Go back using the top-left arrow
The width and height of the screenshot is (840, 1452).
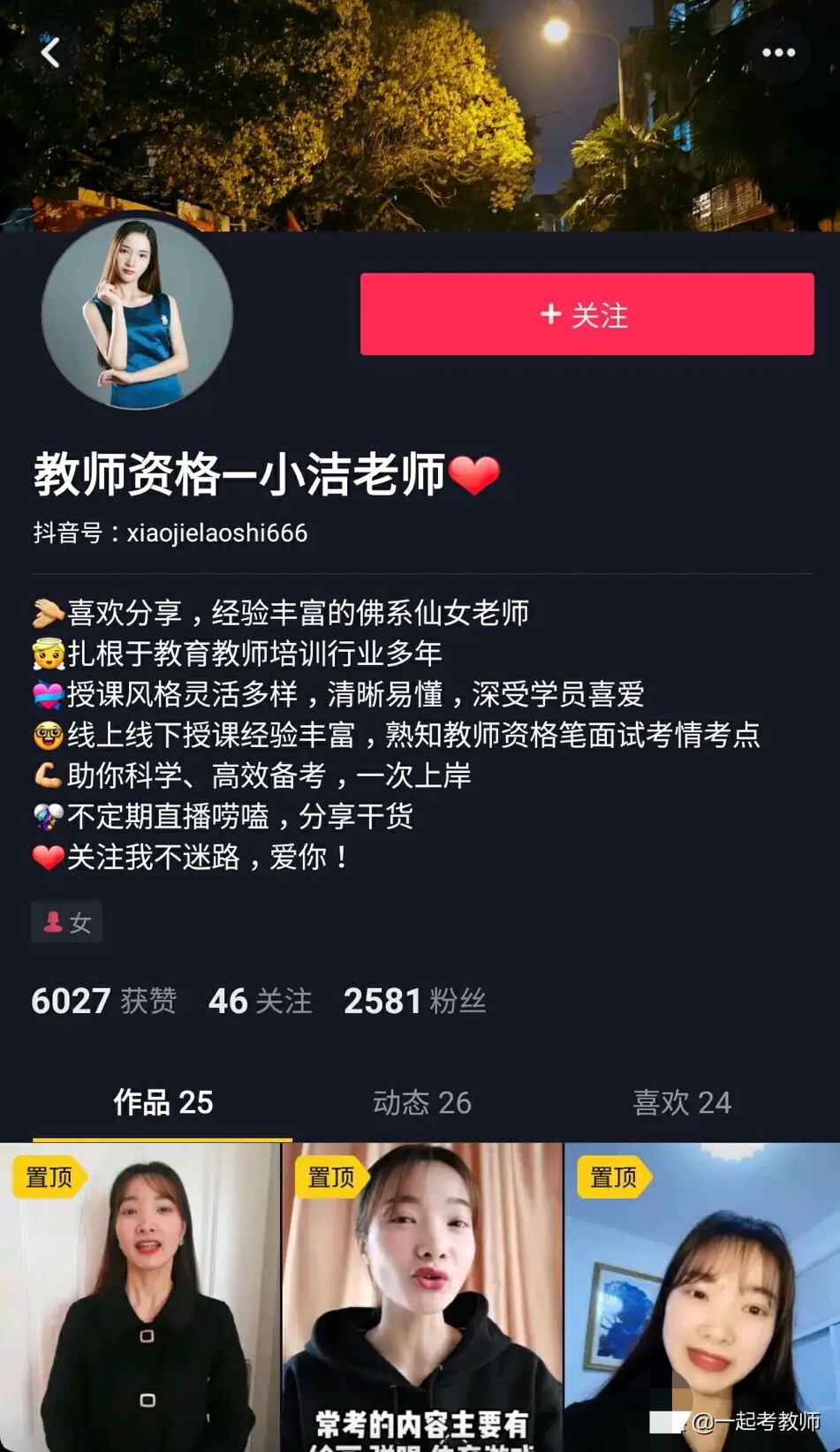click(x=50, y=53)
